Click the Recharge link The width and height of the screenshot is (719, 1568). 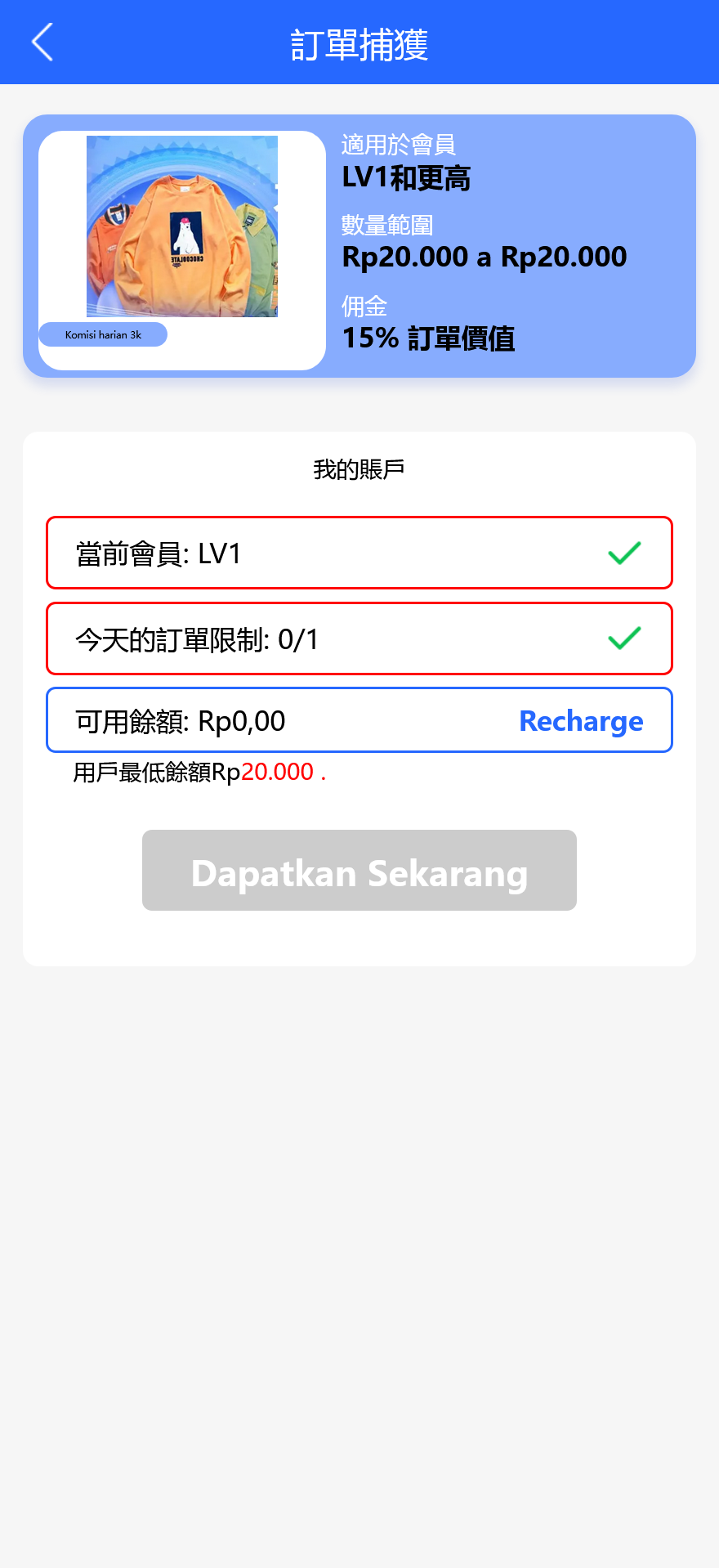[581, 721]
